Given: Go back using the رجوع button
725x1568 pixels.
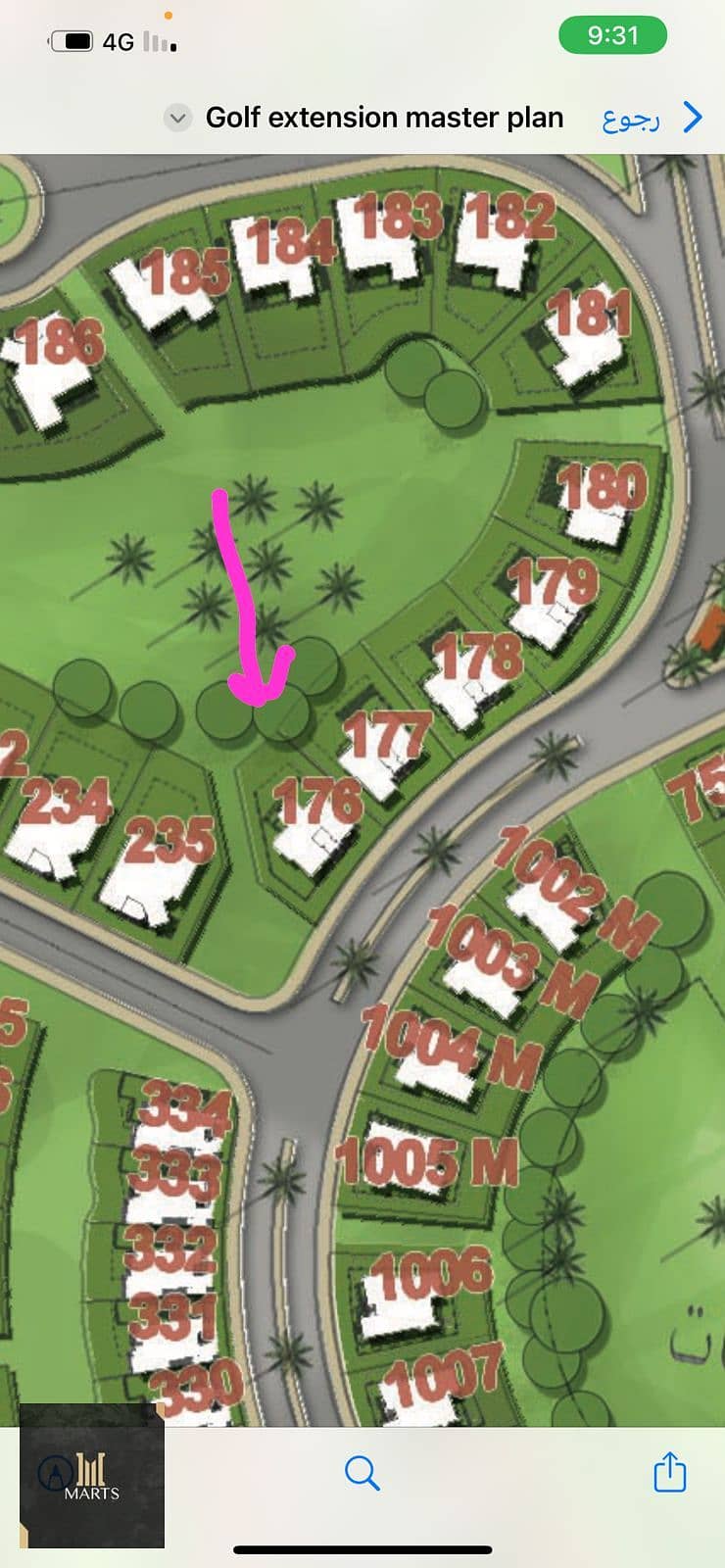Looking at the screenshot, I should tap(651, 119).
